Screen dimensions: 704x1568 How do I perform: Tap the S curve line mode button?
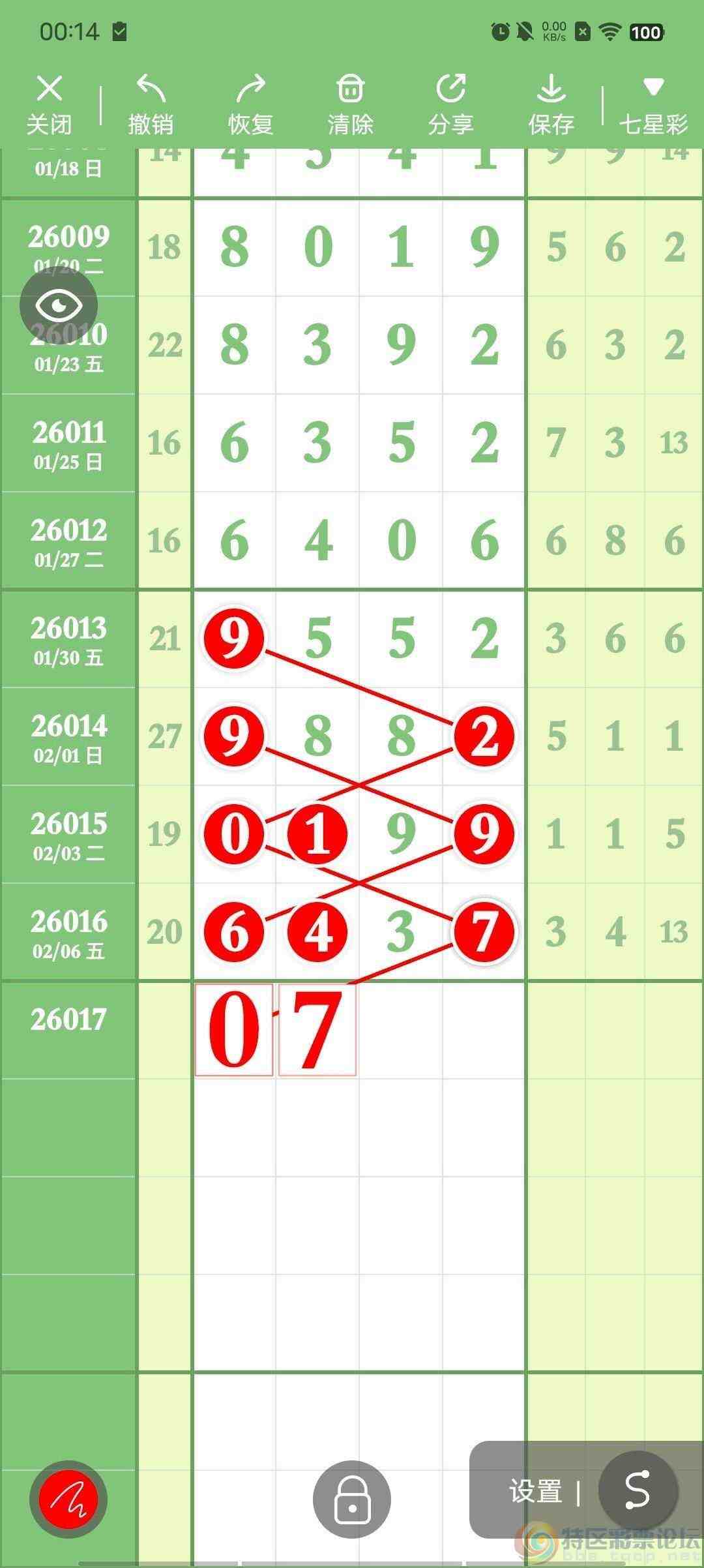[x=638, y=1490]
